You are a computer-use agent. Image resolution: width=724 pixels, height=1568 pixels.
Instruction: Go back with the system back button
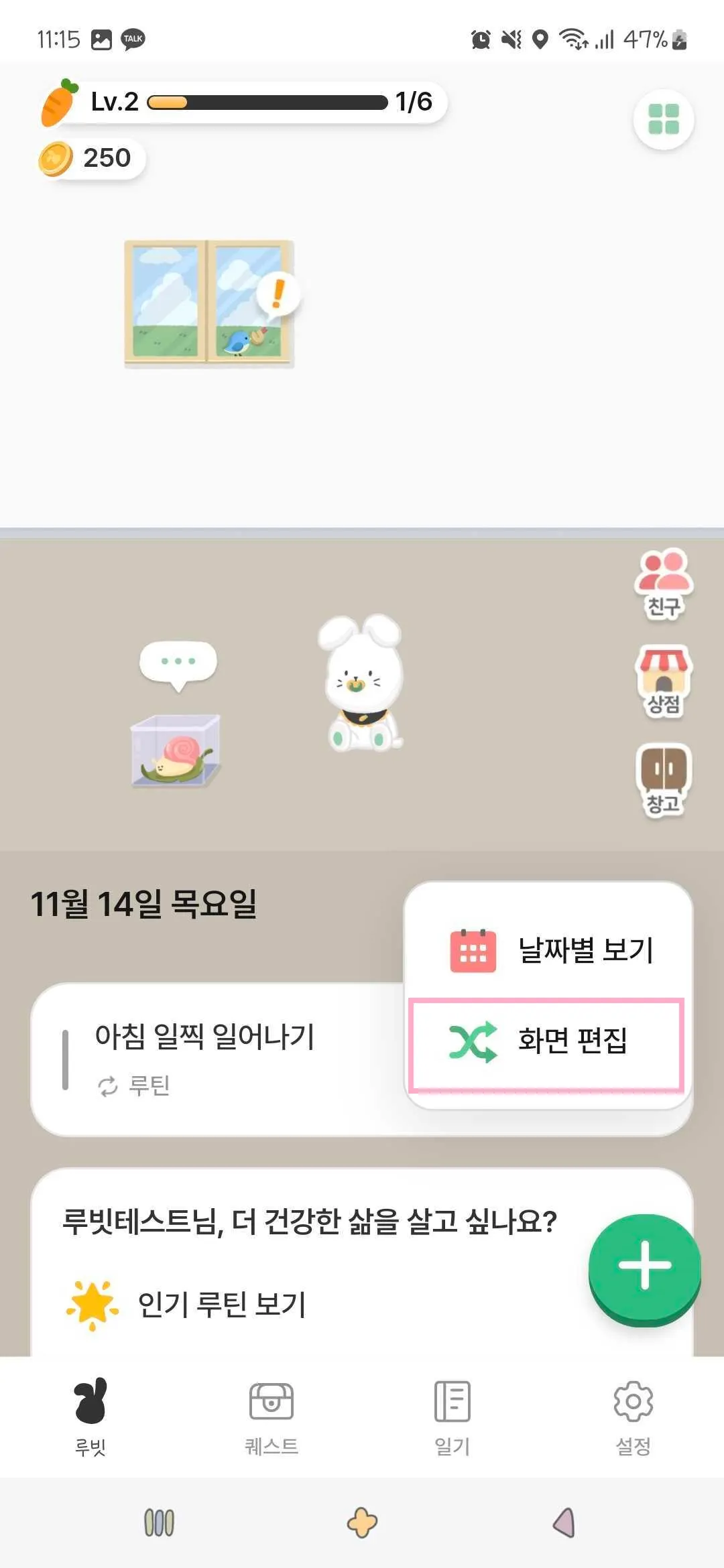[564, 1522]
